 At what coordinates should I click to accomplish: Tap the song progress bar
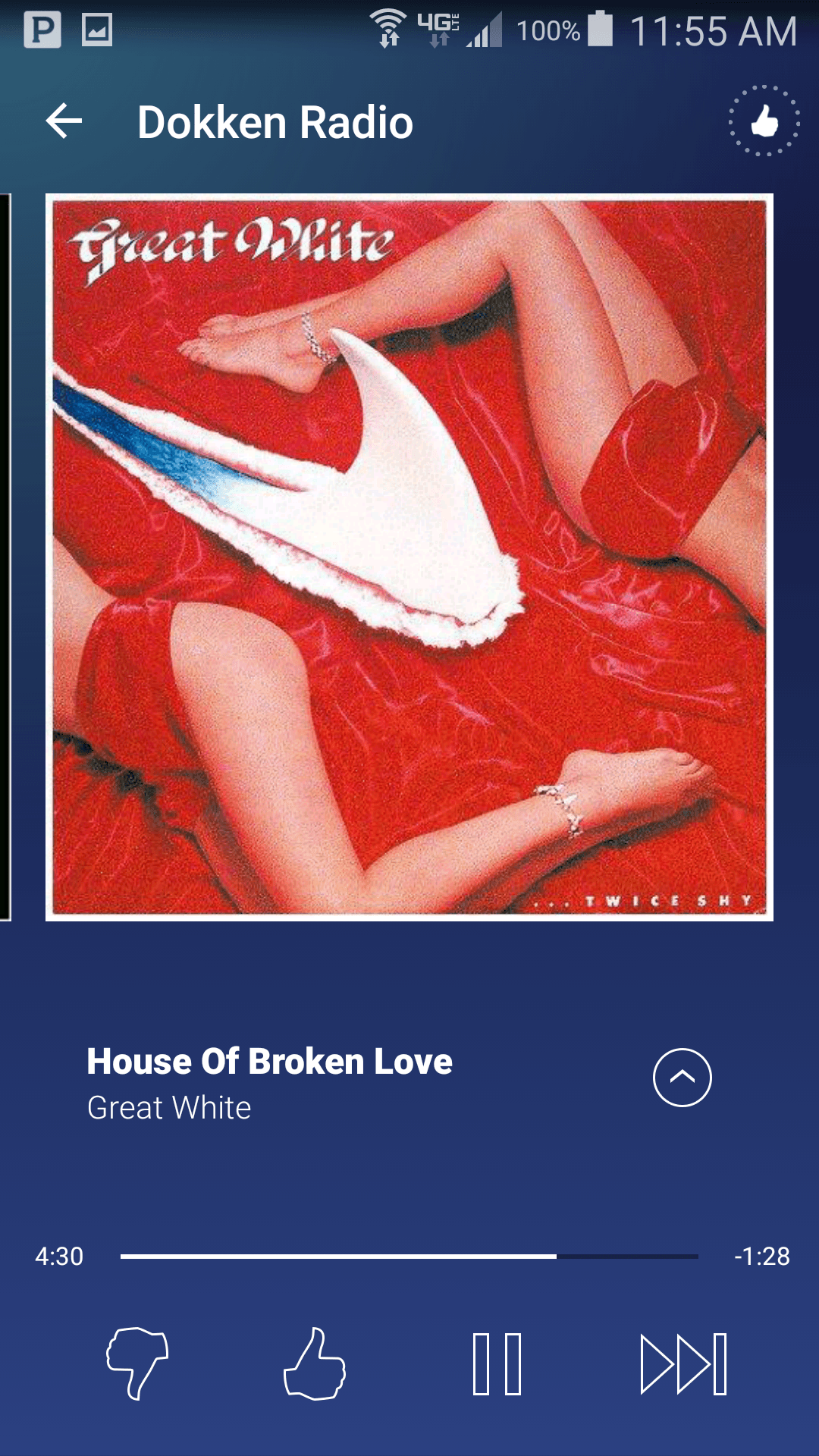coord(409,1257)
